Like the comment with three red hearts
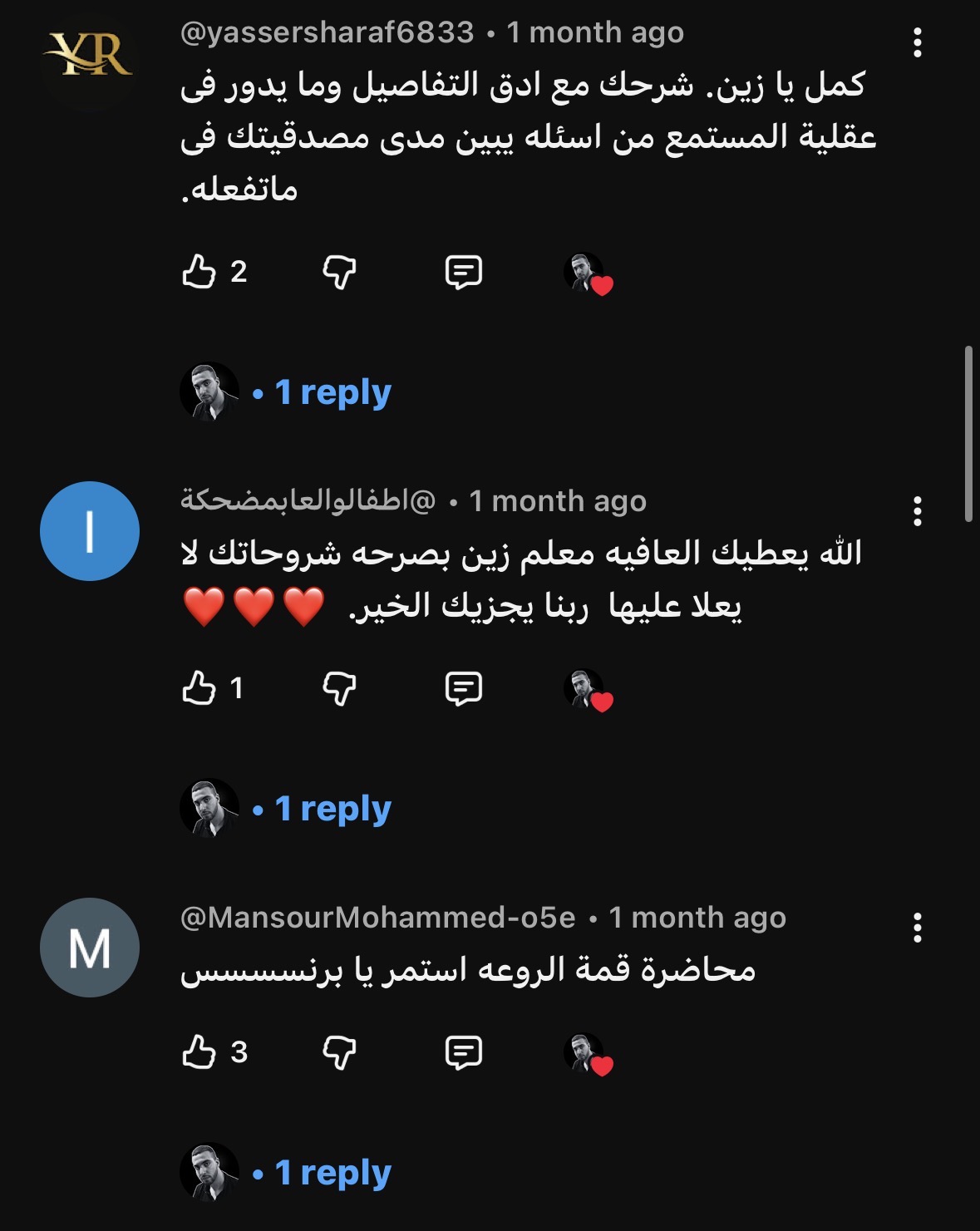The width and height of the screenshot is (980, 1231). [x=199, y=688]
